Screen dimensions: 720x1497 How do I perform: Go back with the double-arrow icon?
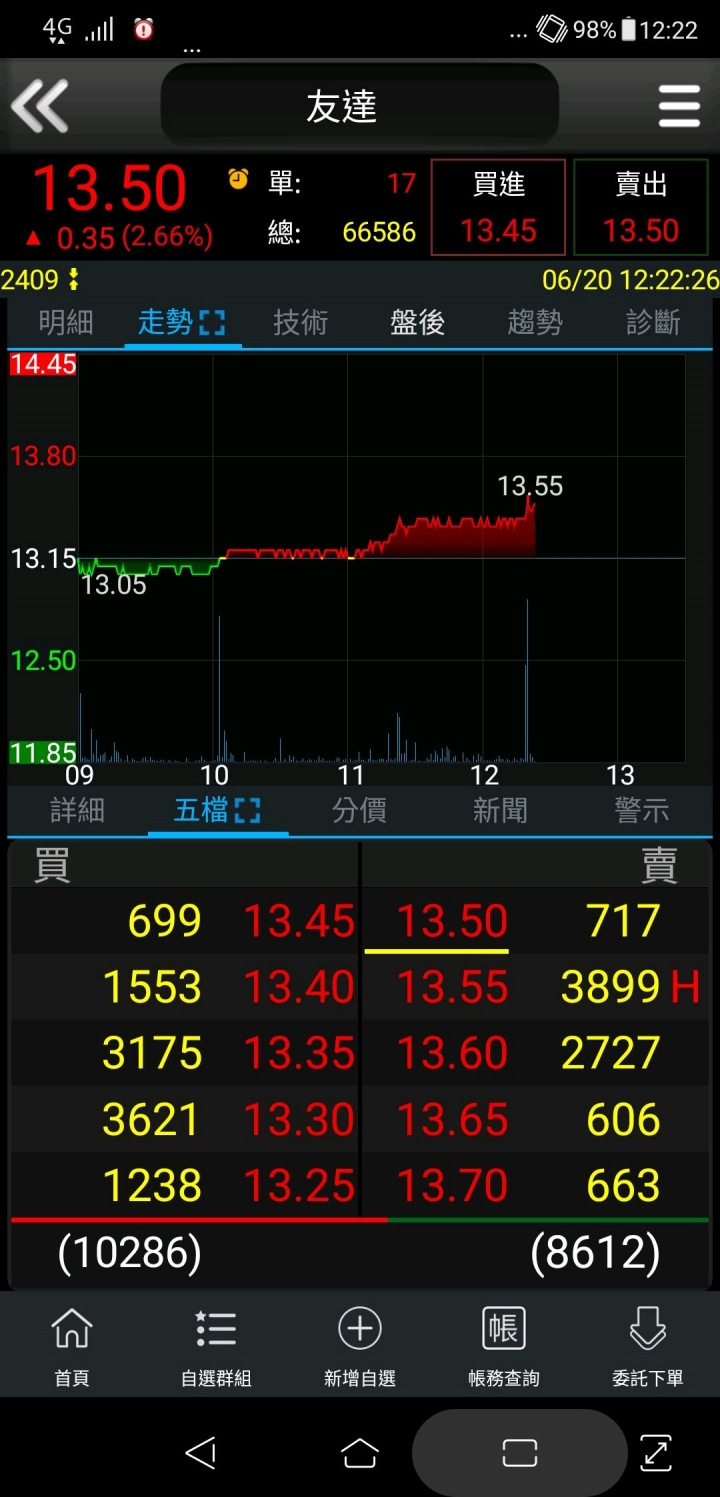[x=40, y=105]
